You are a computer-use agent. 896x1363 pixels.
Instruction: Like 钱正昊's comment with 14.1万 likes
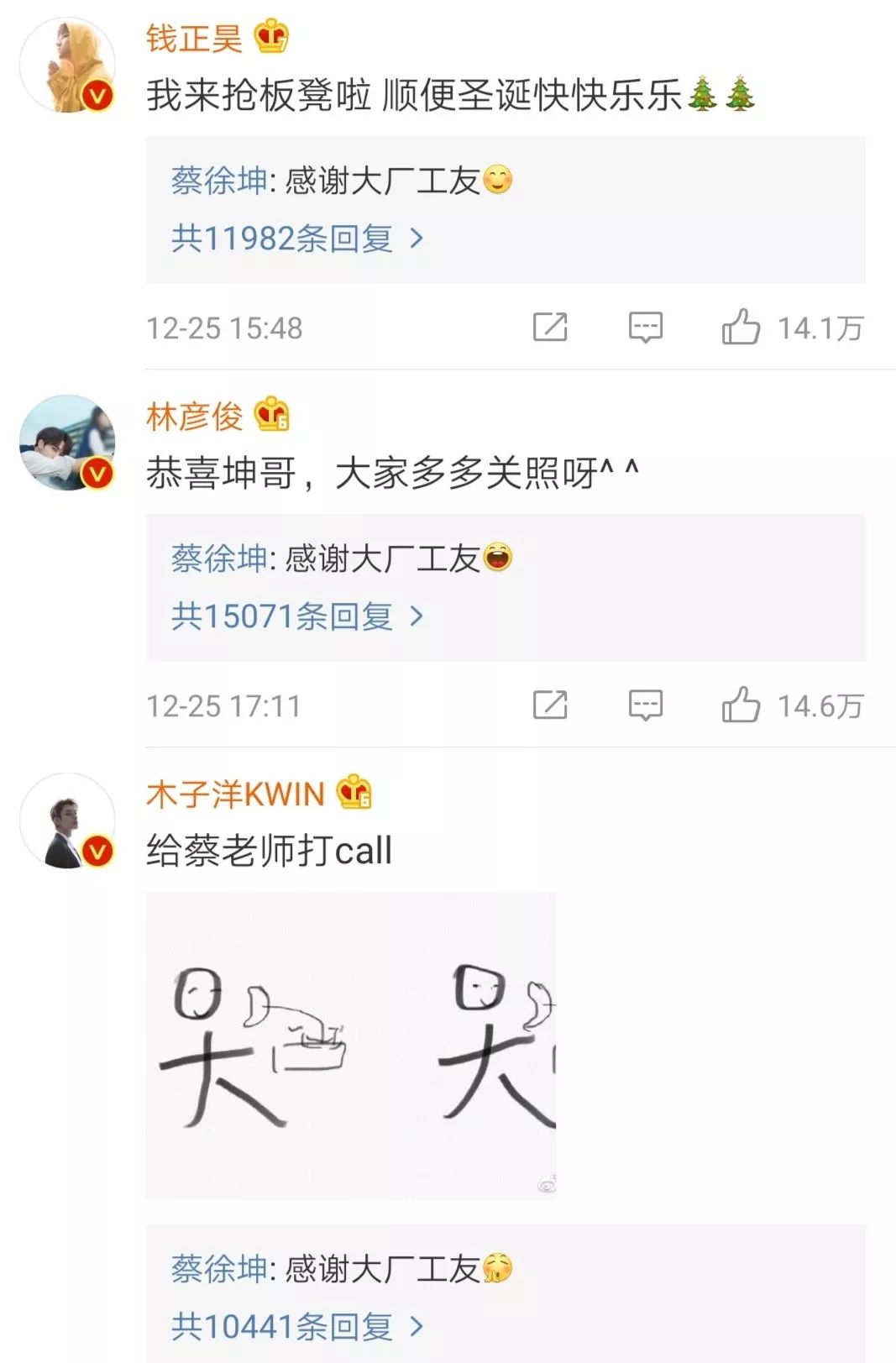point(792,327)
